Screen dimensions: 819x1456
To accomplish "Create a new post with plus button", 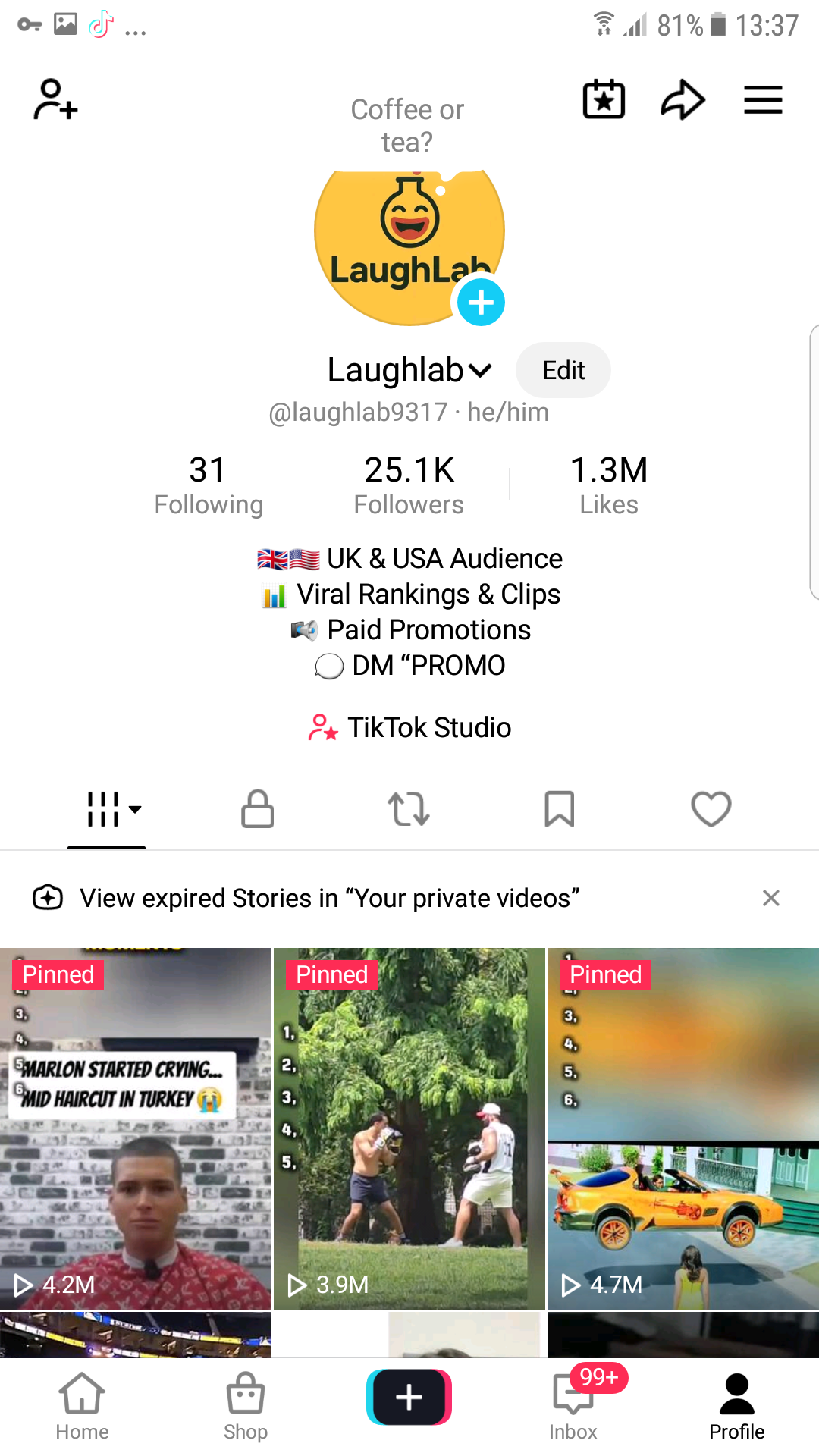I will (x=409, y=1397).
